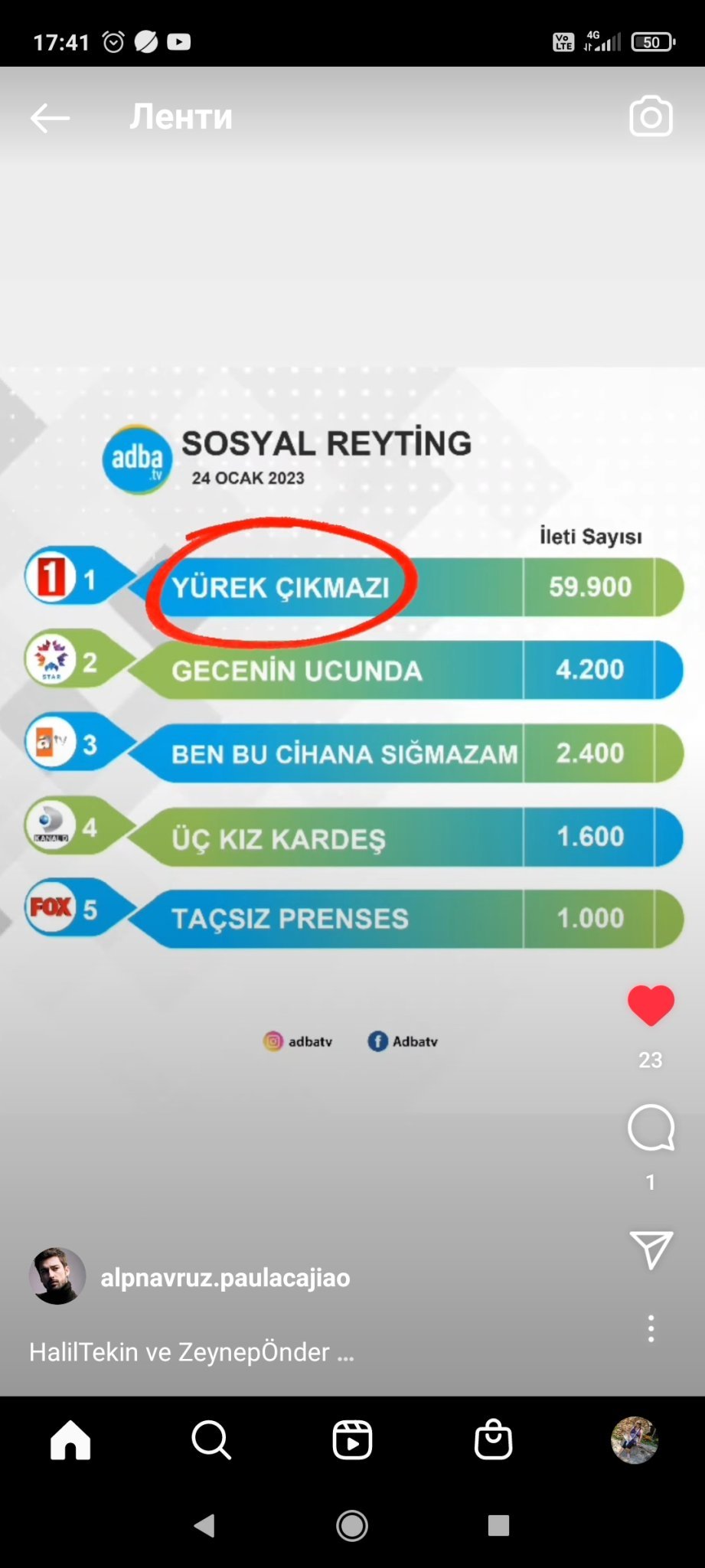This screenshot has width=705, height=1568.
Task: Tap the system back button
Action: tap(204, 1526)
